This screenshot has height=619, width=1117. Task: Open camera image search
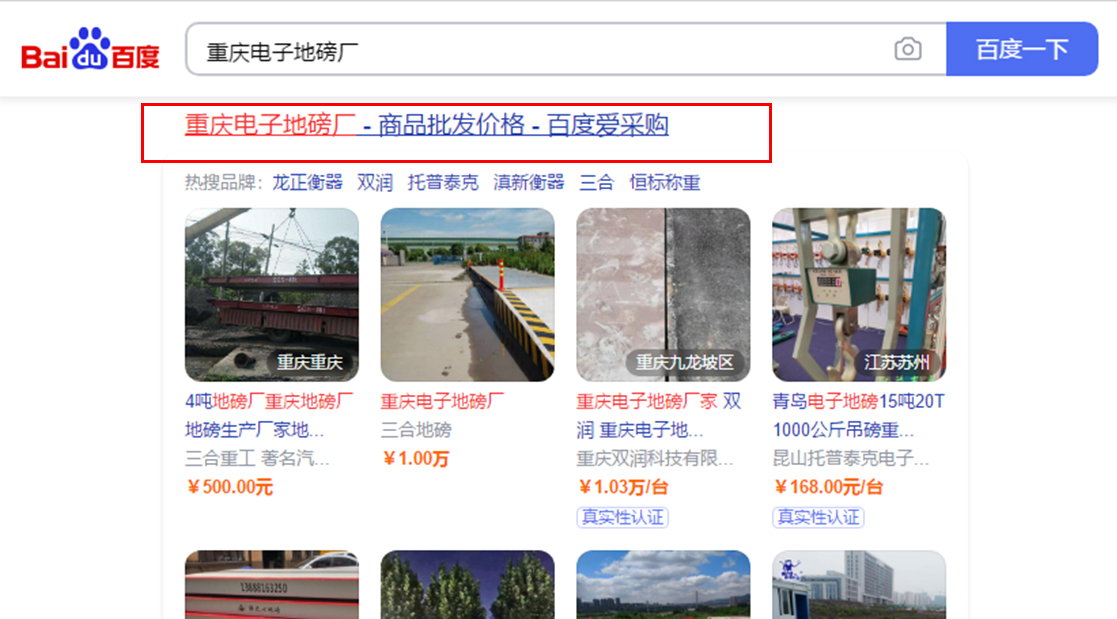907,50
